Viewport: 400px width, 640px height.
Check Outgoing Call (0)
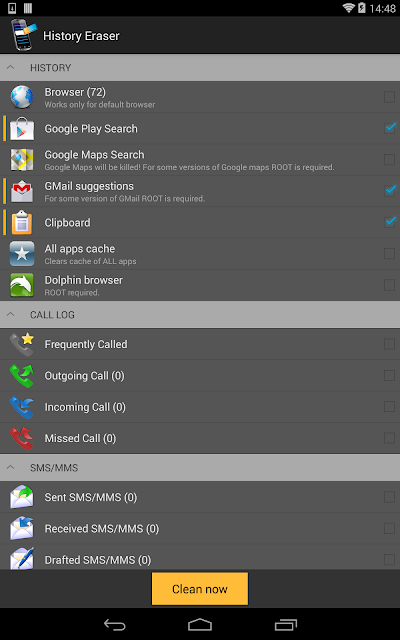pos(389,376)
